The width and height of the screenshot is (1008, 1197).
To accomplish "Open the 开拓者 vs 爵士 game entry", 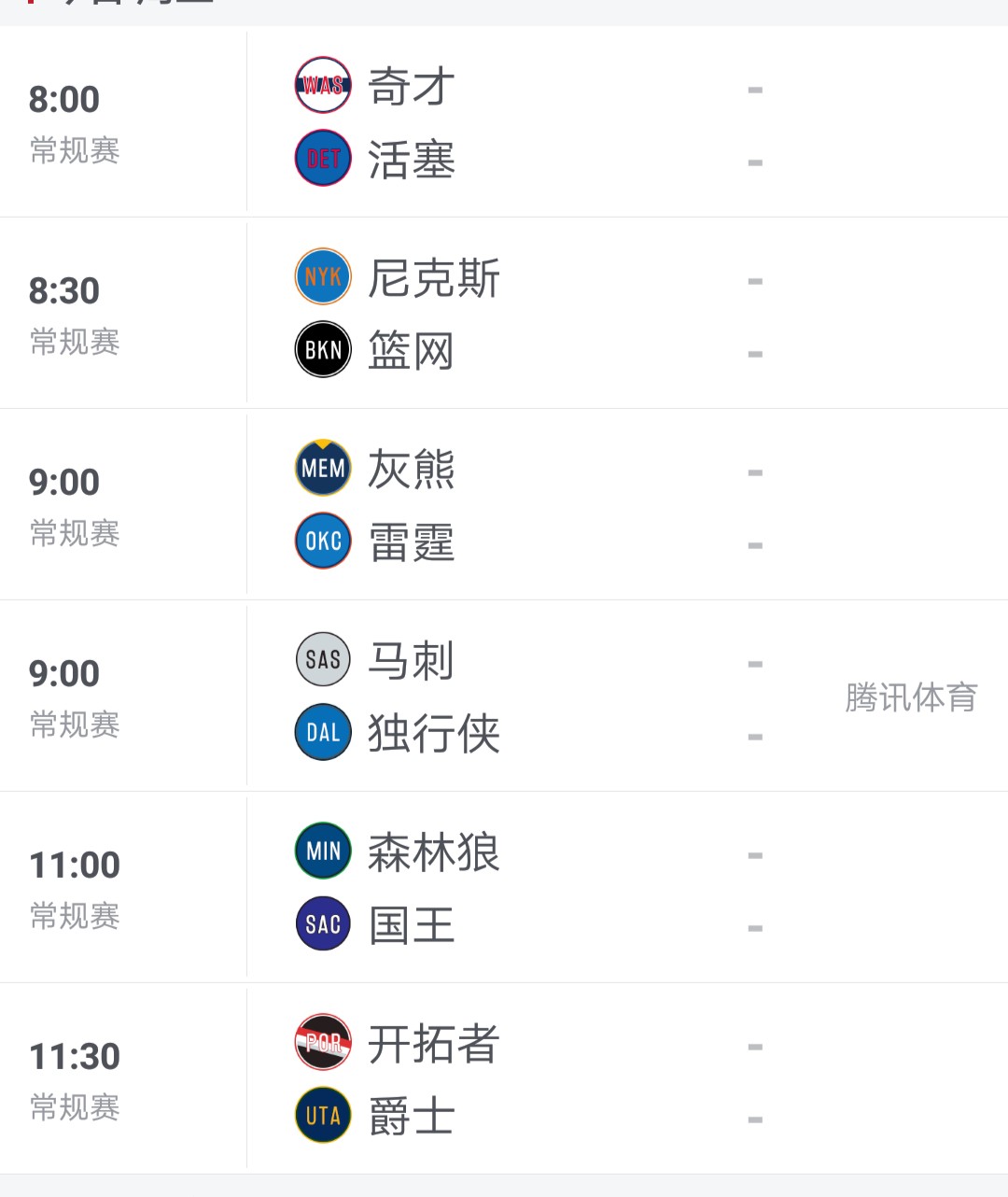I will 504,1079.
